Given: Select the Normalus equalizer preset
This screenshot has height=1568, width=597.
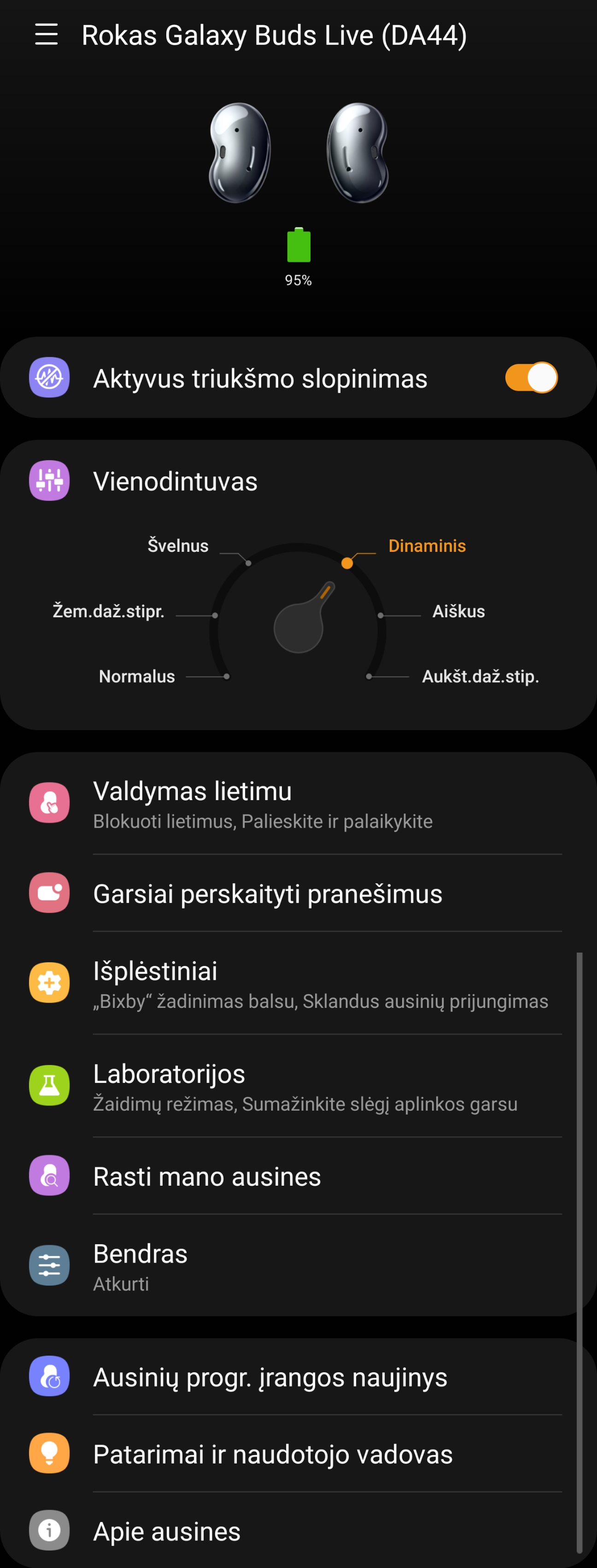Looking at the screenshot, I should coord(137,676).
